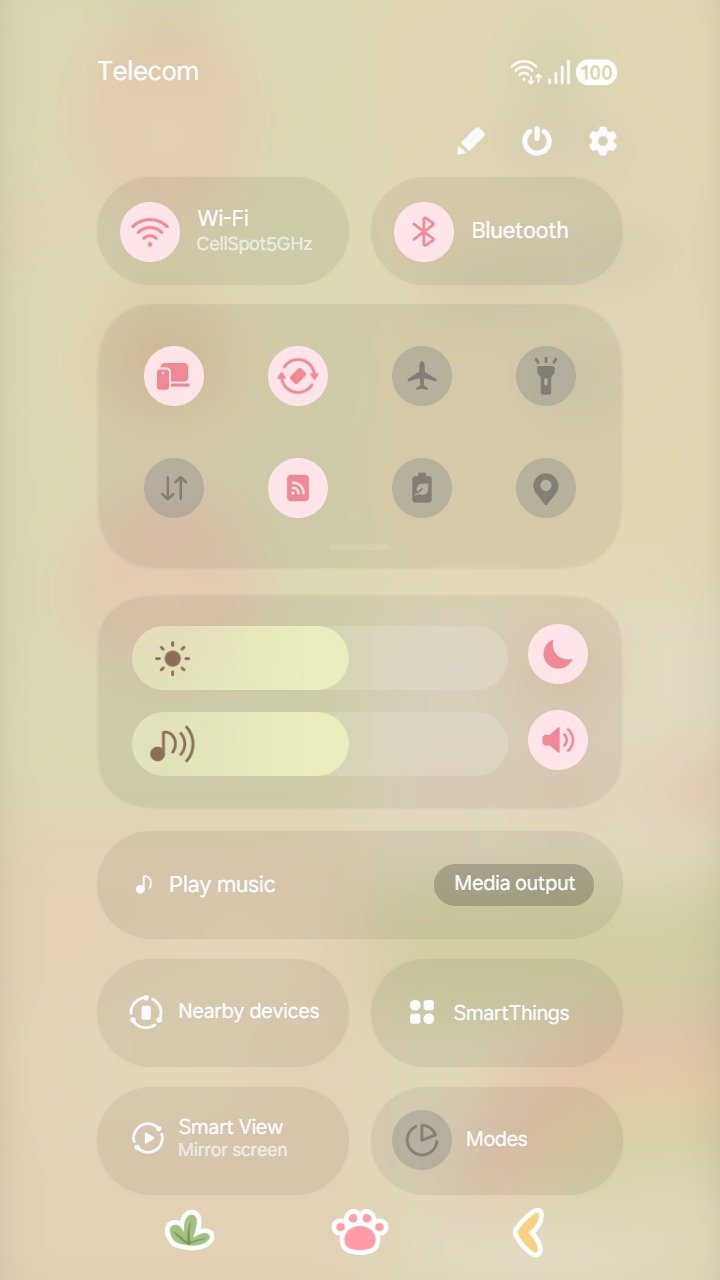Toggle Bluetooth off

(424, 231)
